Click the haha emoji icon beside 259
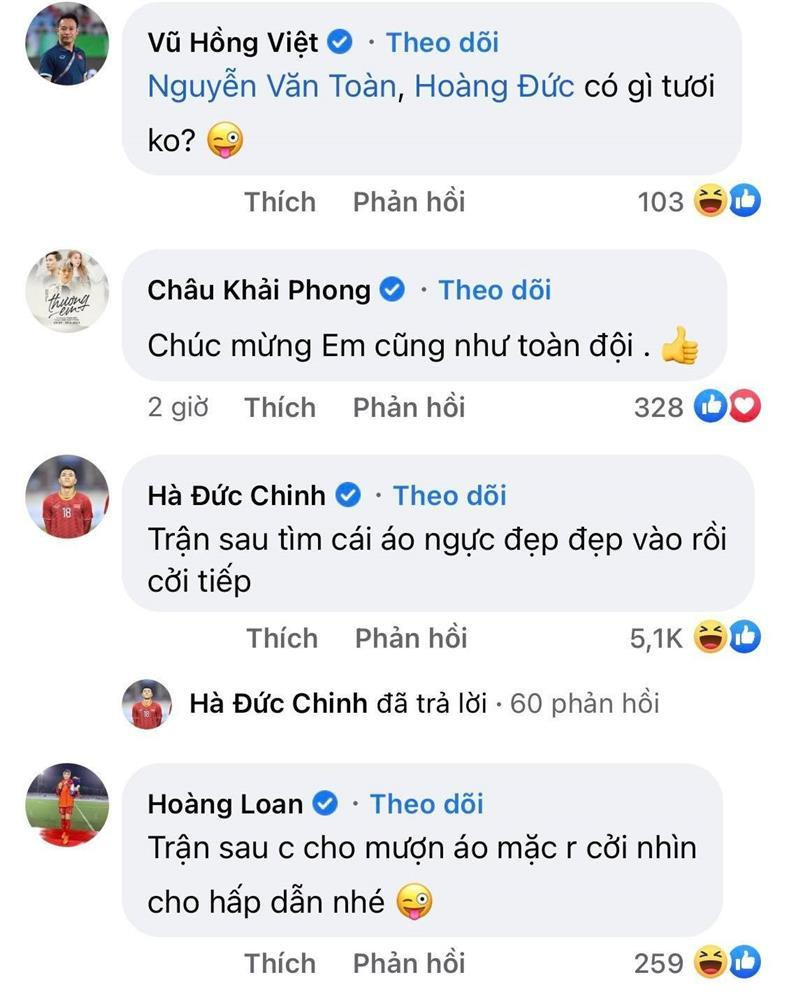This screenshot has width=786, height=1000. tap(711, 963)
